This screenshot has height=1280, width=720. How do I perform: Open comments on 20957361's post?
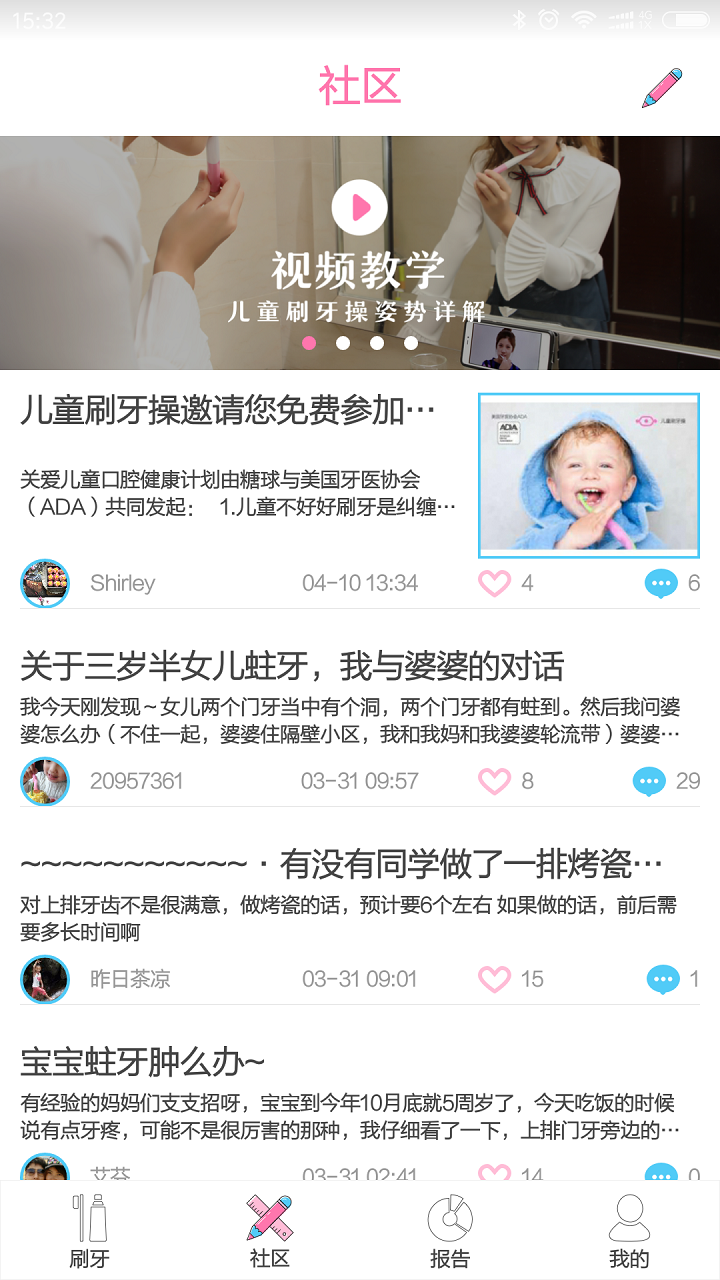(649, 781)
